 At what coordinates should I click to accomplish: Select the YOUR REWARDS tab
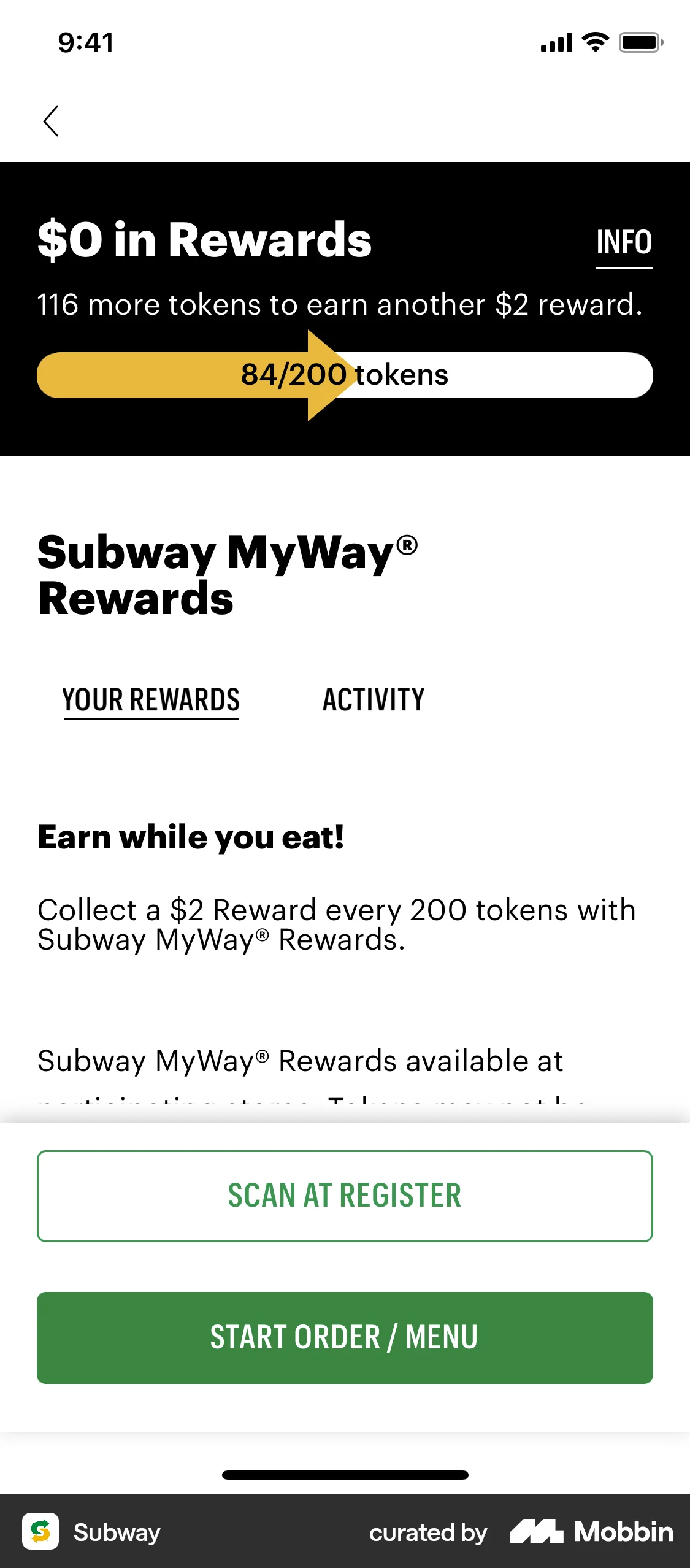(151, 699)
